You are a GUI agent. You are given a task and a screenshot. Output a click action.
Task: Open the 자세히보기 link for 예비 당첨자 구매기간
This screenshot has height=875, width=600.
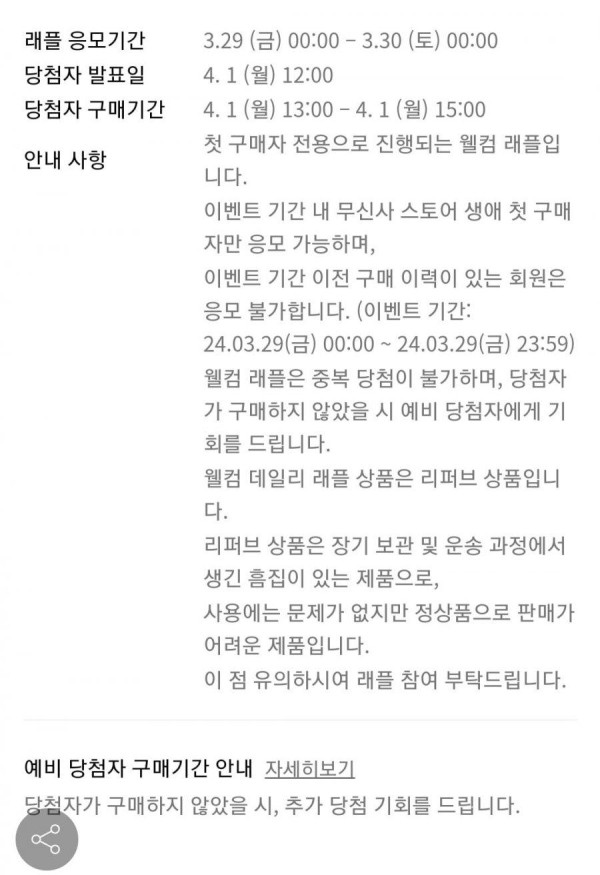[310, 768]
